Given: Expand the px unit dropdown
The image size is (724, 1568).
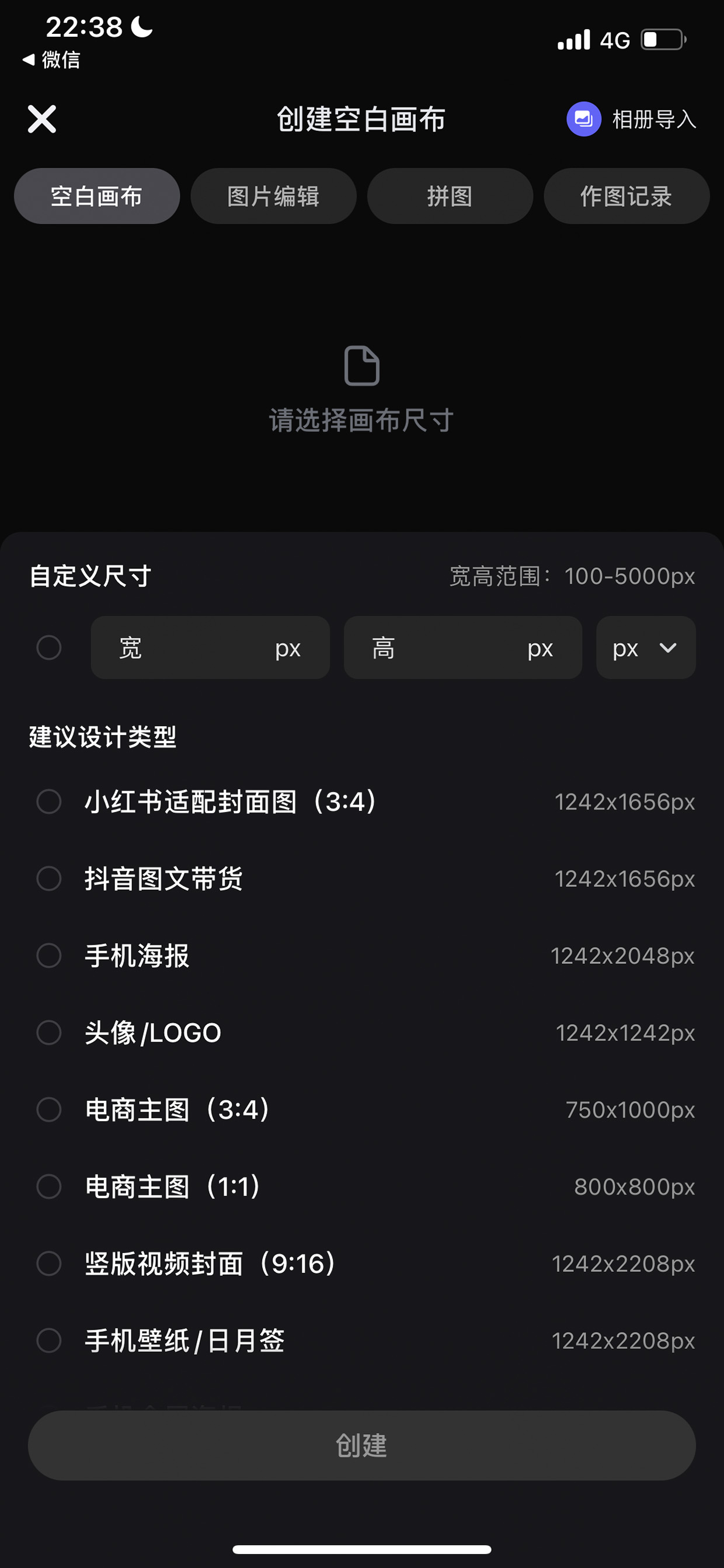Looking at the screenshot, I should coord(646,648).
